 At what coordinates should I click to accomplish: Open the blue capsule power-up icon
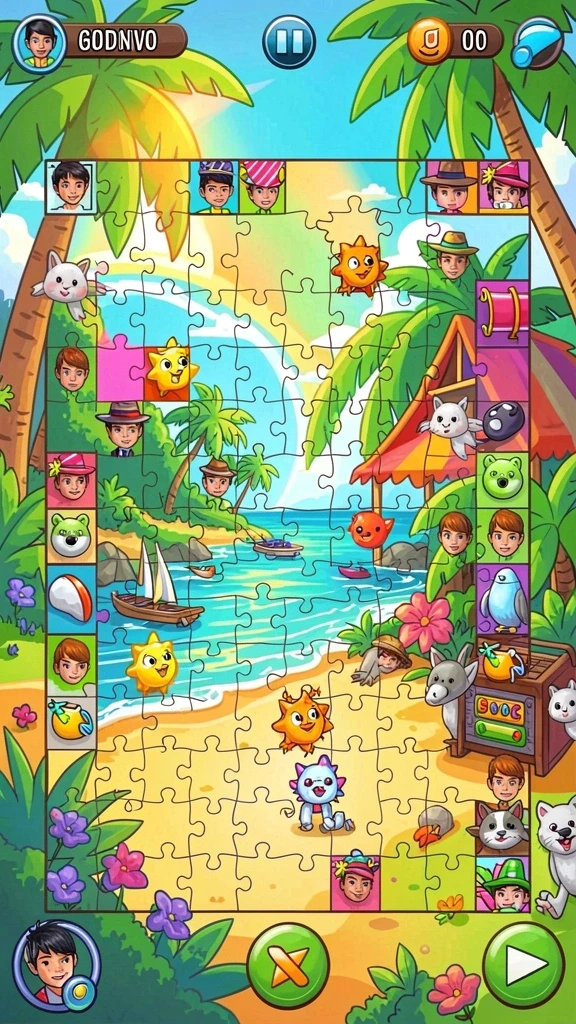(537, 44)
